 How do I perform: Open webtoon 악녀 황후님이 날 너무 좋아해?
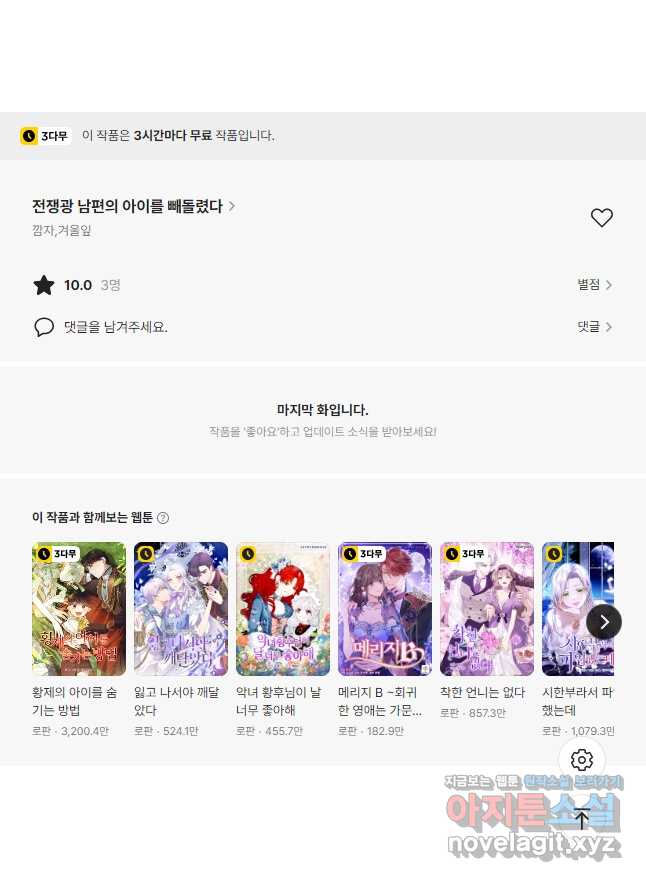click(x=283, y=609)
